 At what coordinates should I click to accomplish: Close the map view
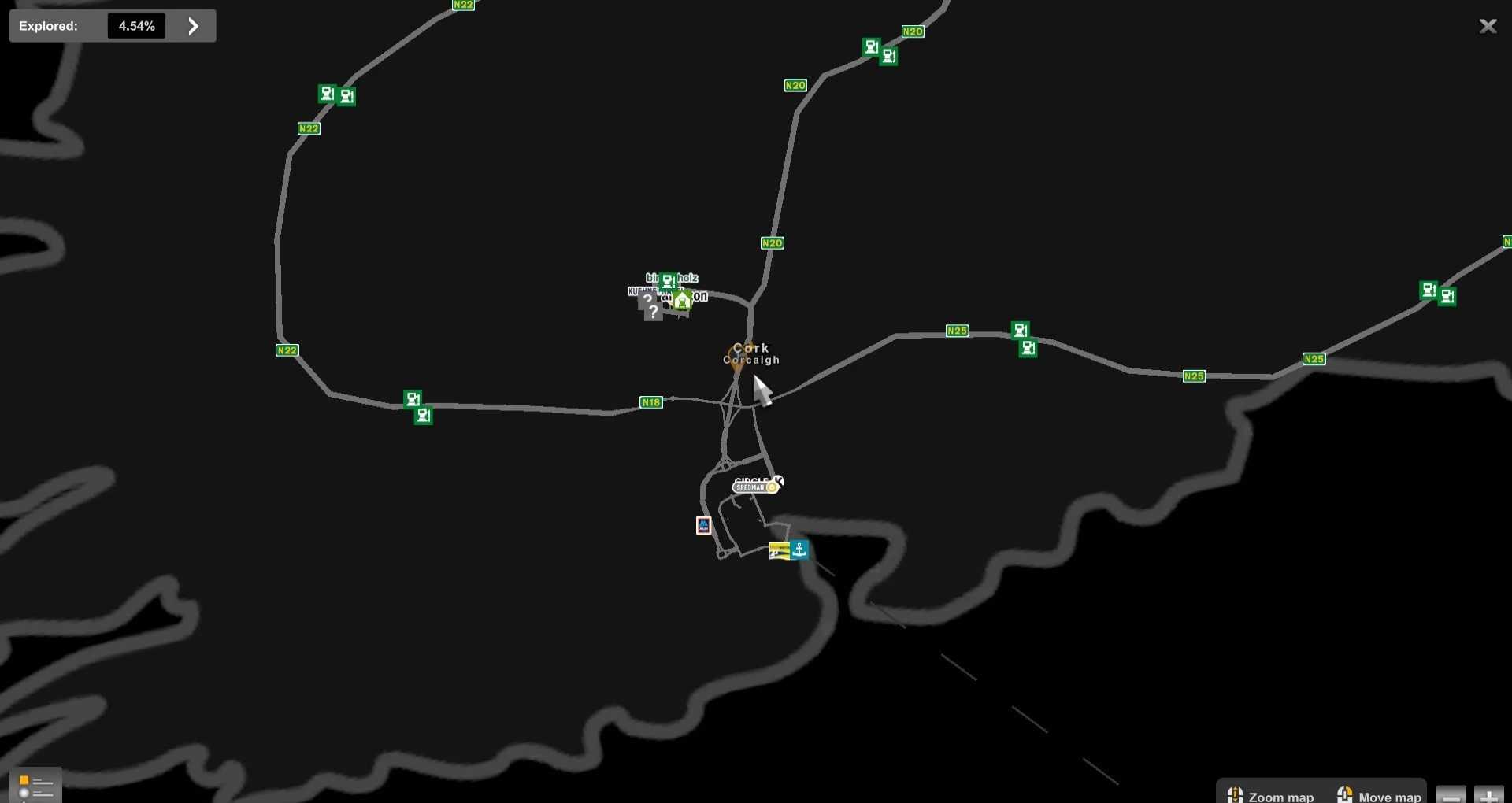[x=1488, y=26]
